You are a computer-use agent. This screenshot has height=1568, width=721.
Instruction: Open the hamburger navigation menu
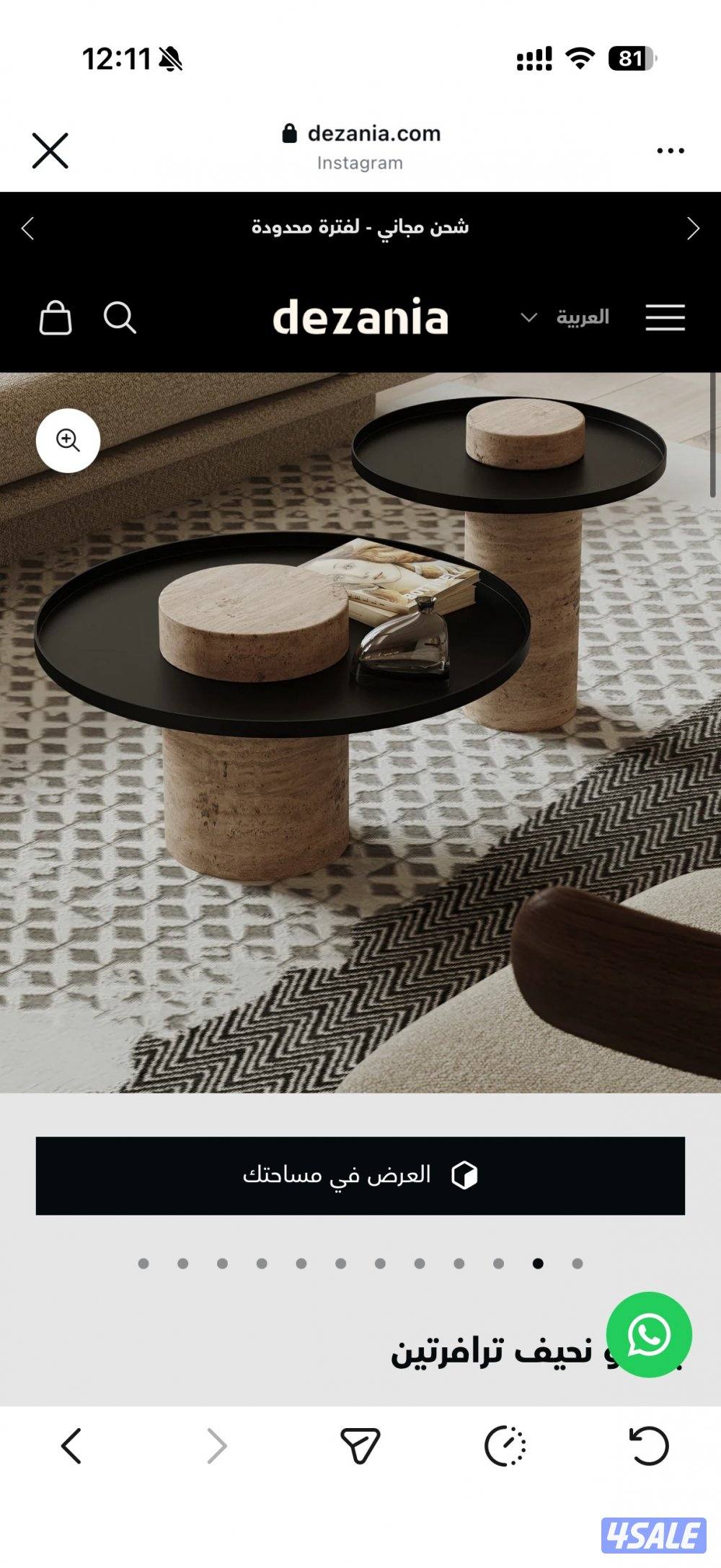click(x=665, y=317)
